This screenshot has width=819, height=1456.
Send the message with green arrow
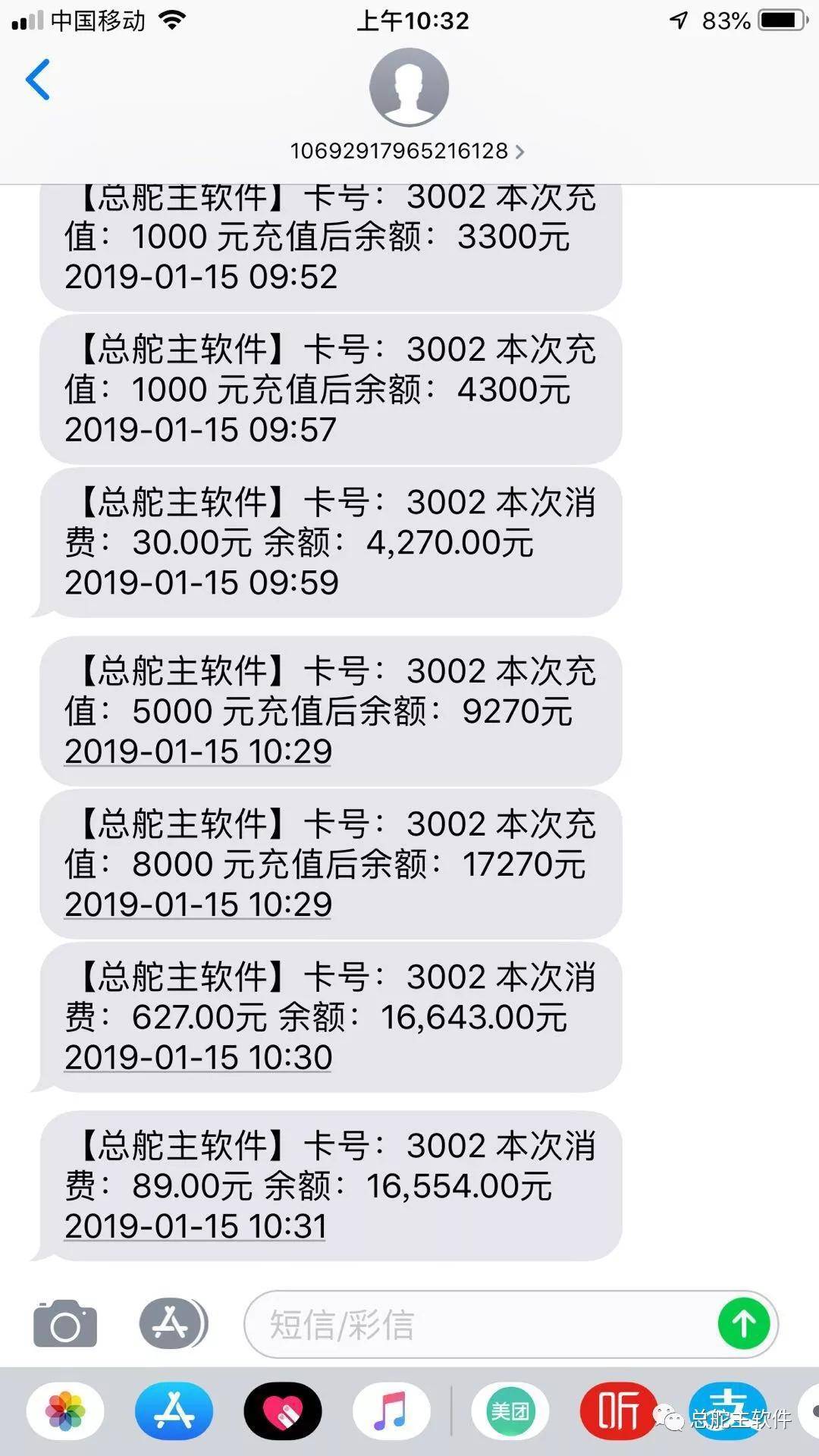[743, 1324]
